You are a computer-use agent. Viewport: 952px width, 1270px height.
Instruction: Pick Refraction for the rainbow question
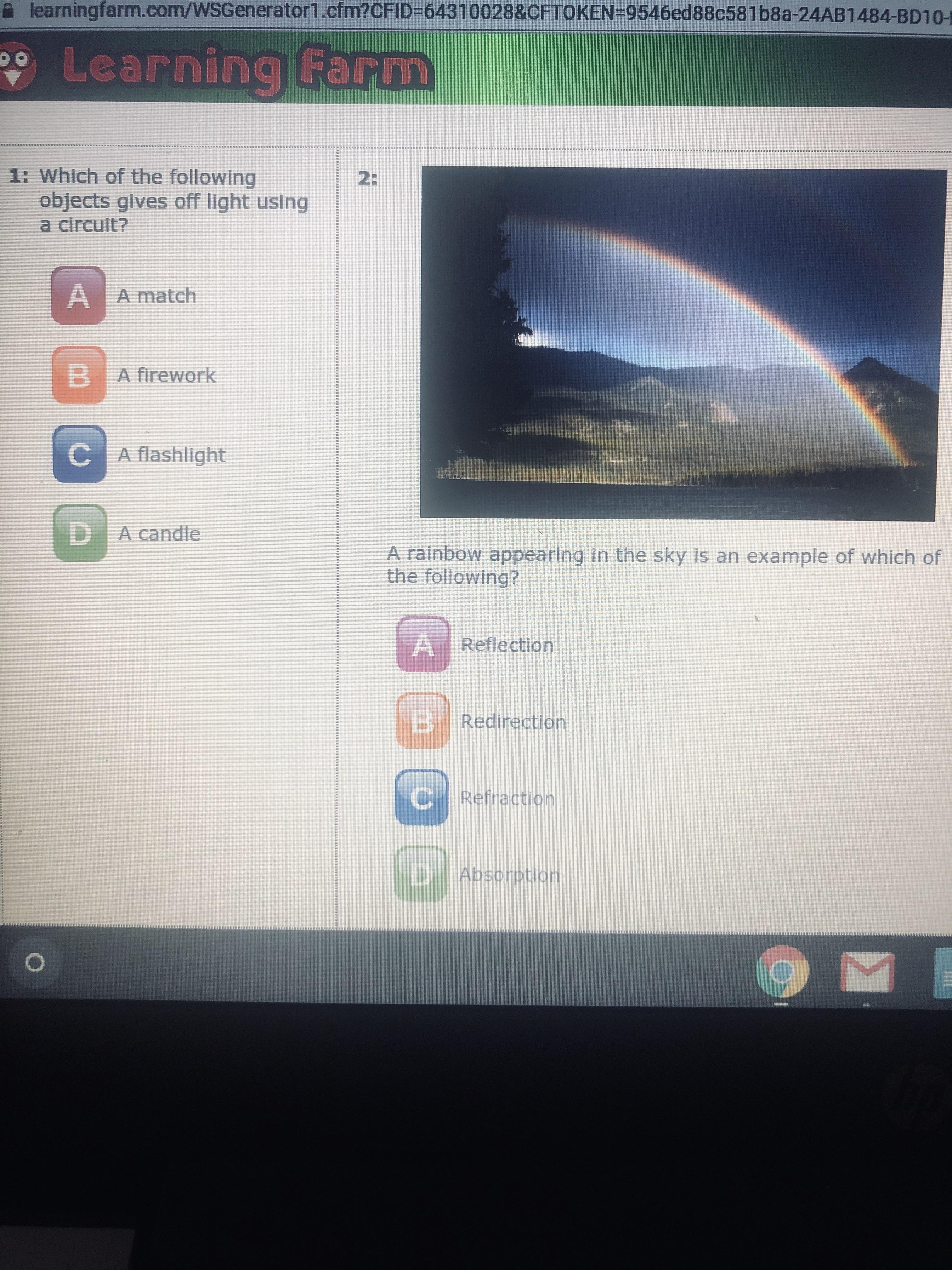point(422,798)
